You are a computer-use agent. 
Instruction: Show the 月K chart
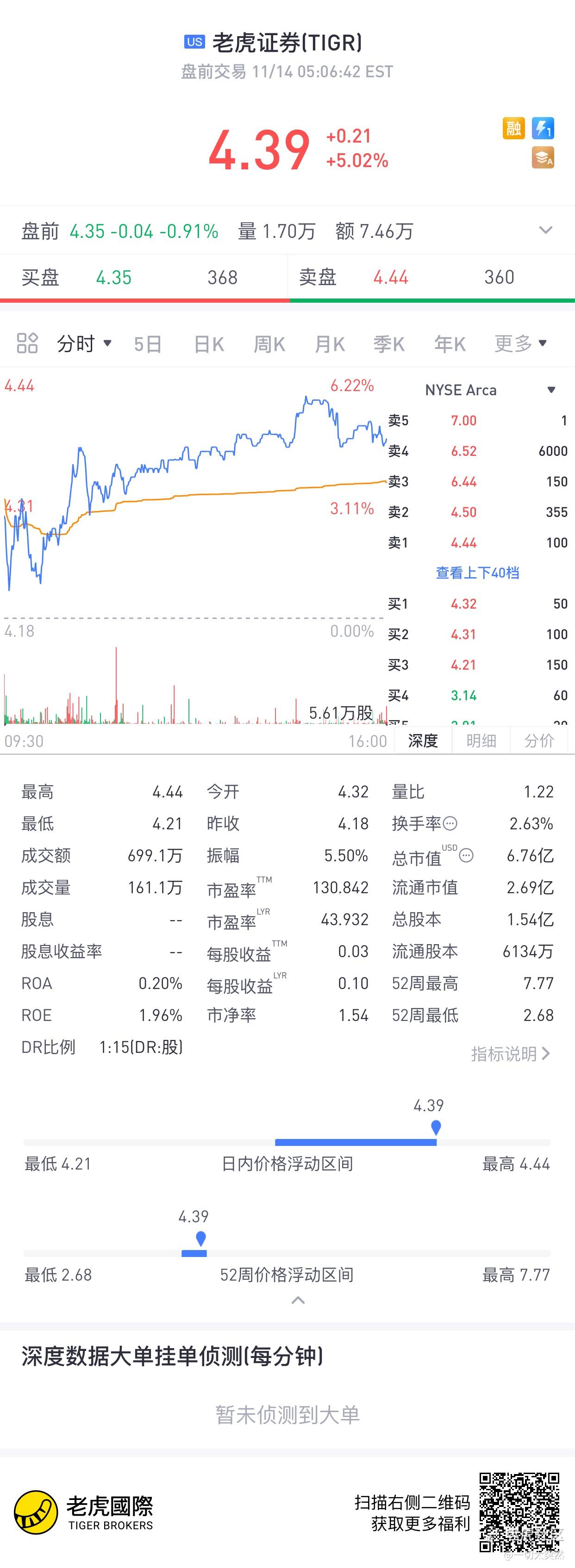pos(330,344)
